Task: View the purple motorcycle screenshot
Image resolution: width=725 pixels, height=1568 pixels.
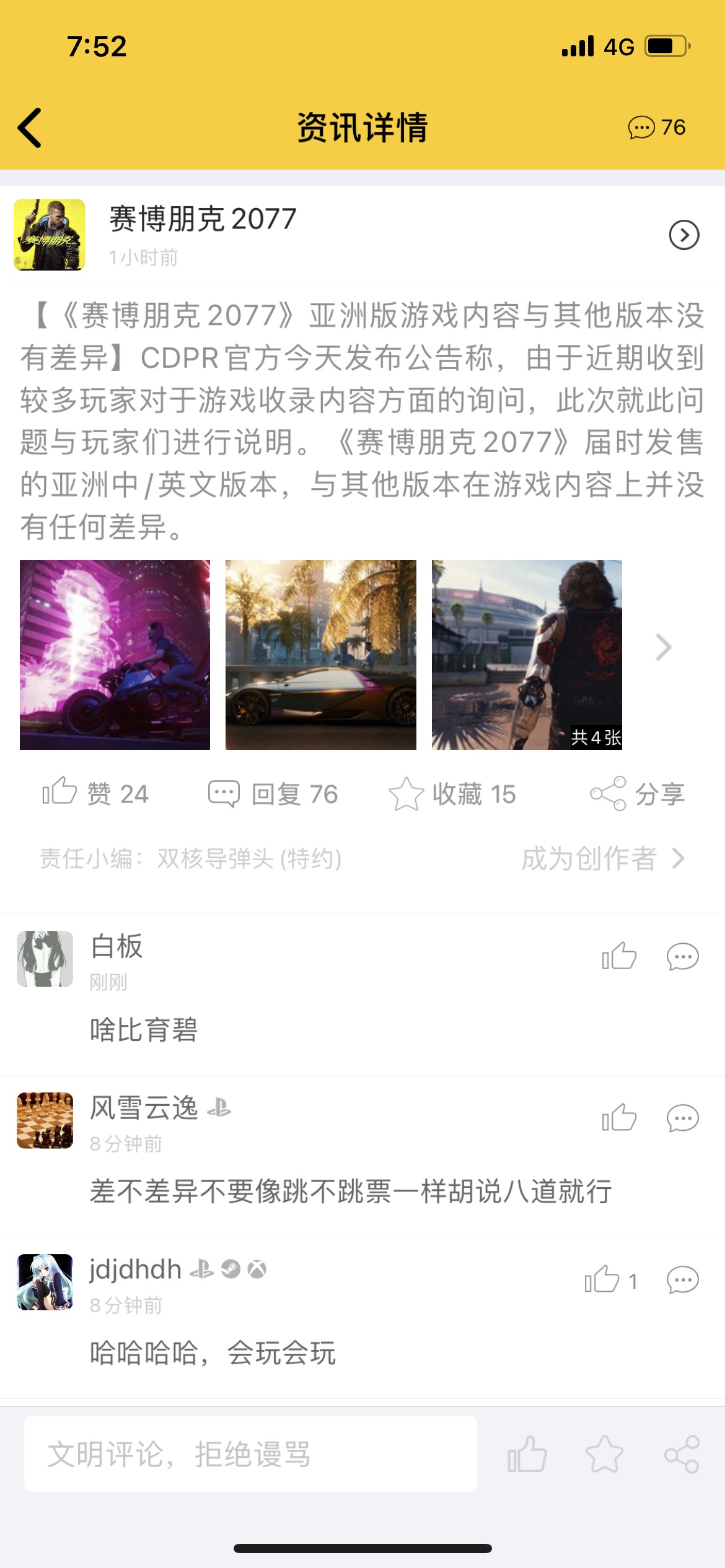Action: coord(115,655)
